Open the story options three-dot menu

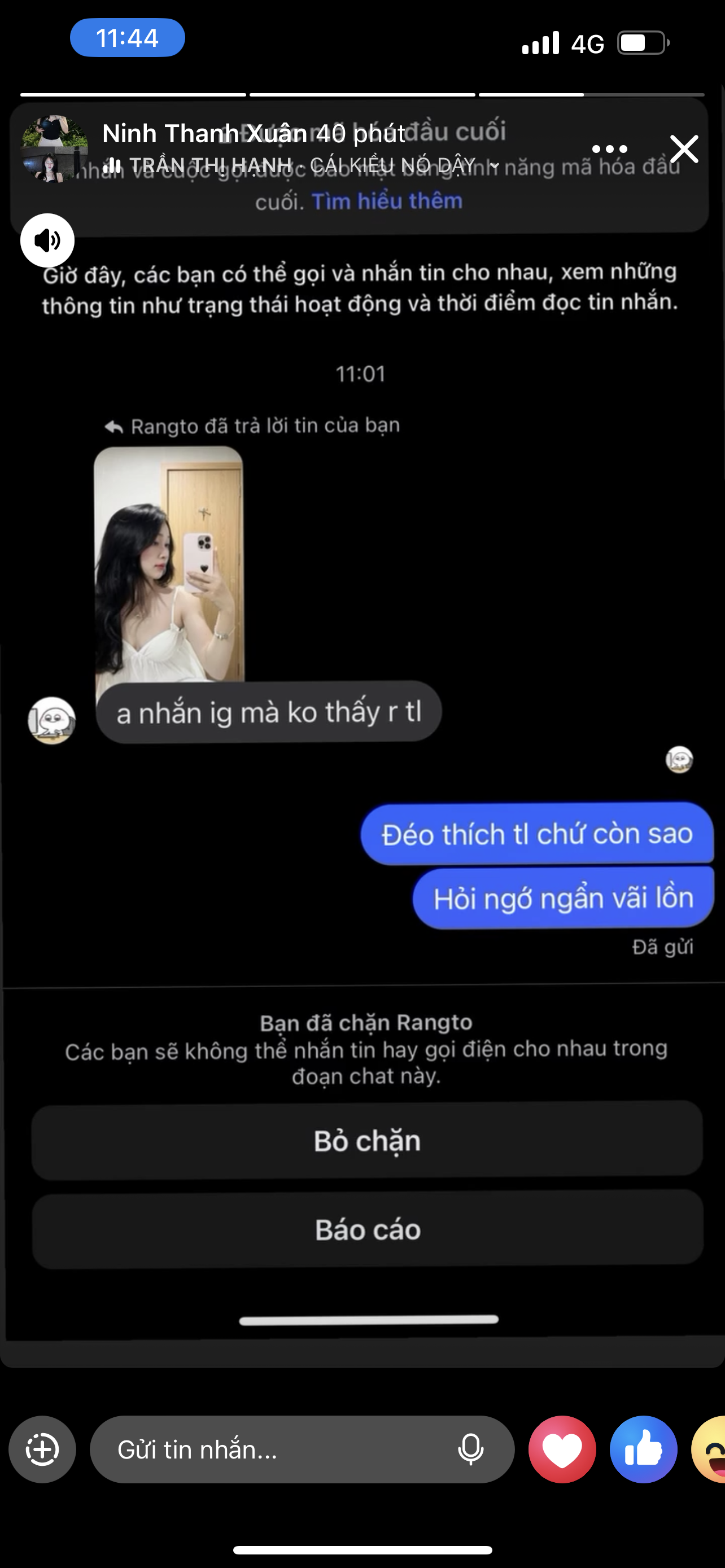(609, 149)
